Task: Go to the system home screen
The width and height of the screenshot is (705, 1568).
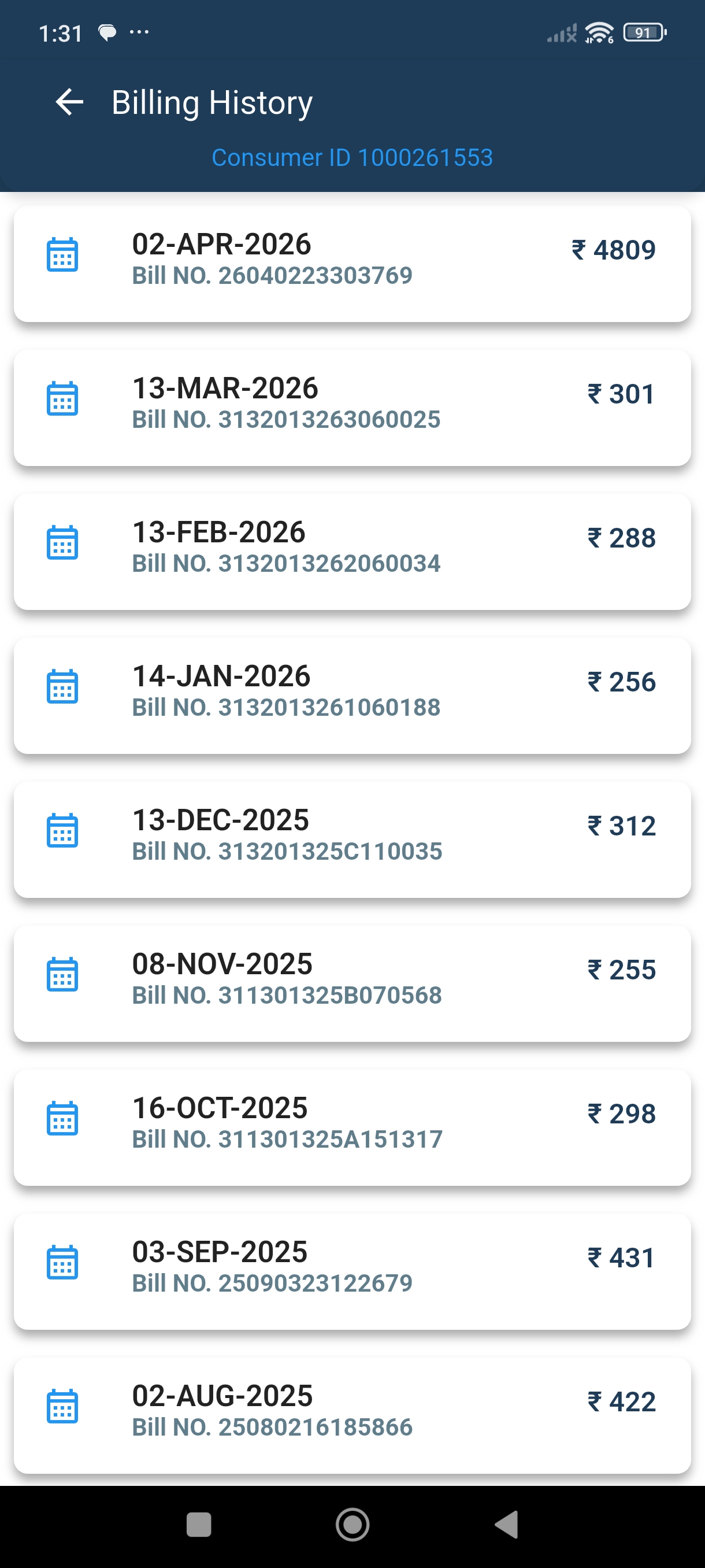Action: 352,1525
